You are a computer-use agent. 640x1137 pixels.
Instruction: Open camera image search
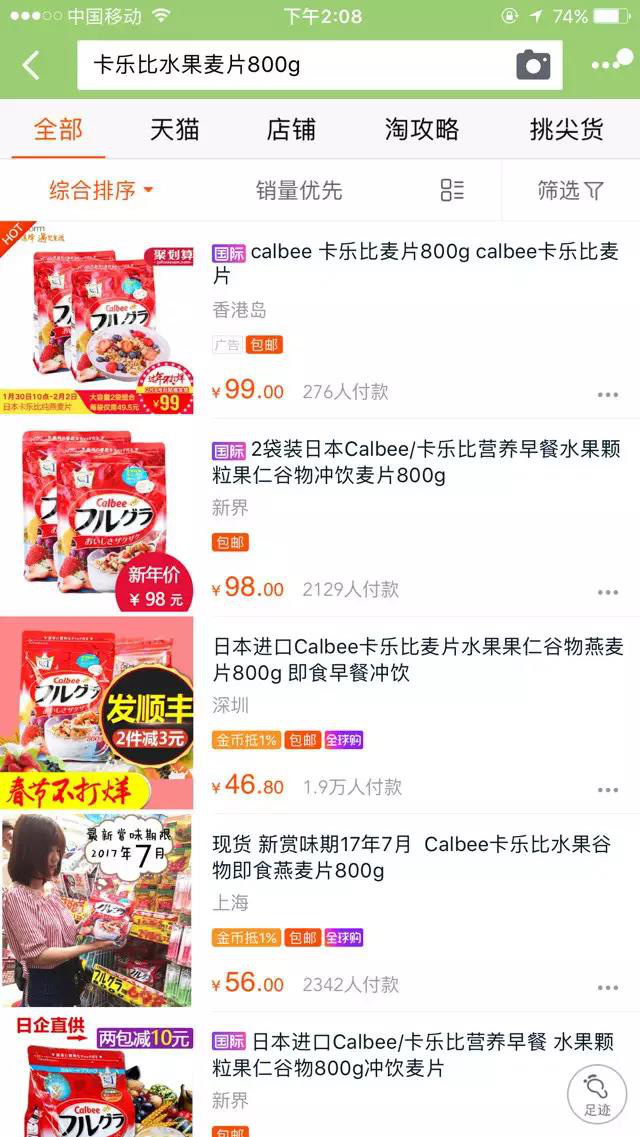(x=533, y=66)
